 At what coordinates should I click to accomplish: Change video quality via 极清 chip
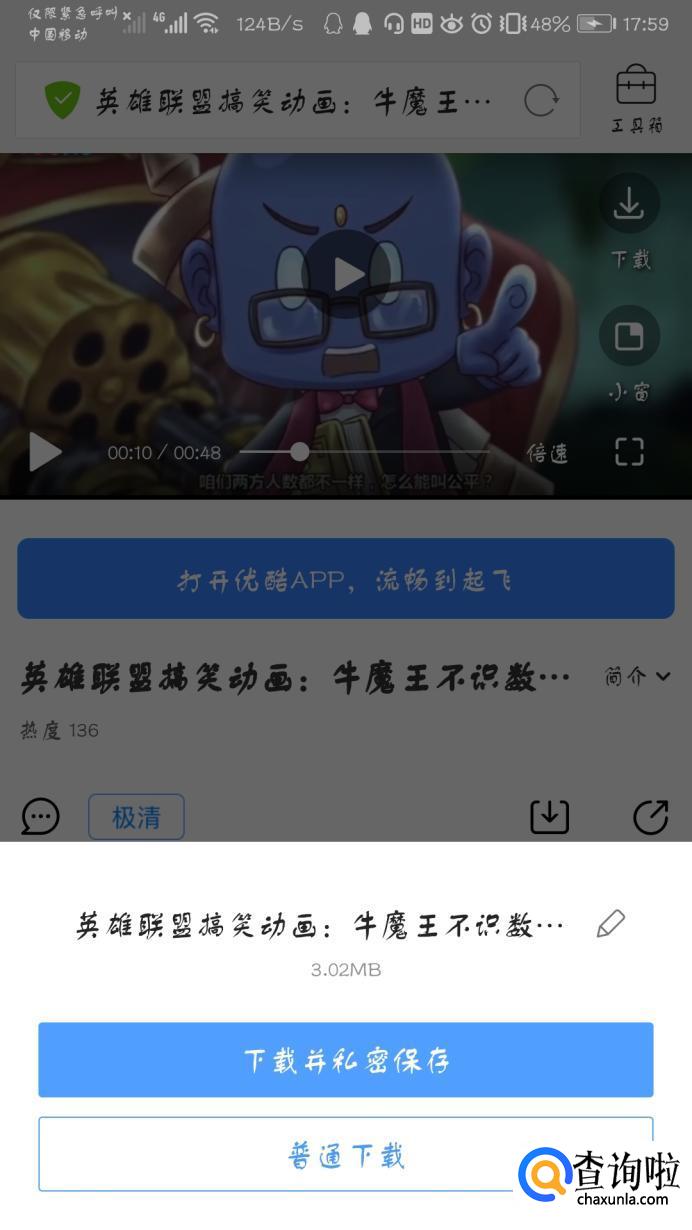136,817
